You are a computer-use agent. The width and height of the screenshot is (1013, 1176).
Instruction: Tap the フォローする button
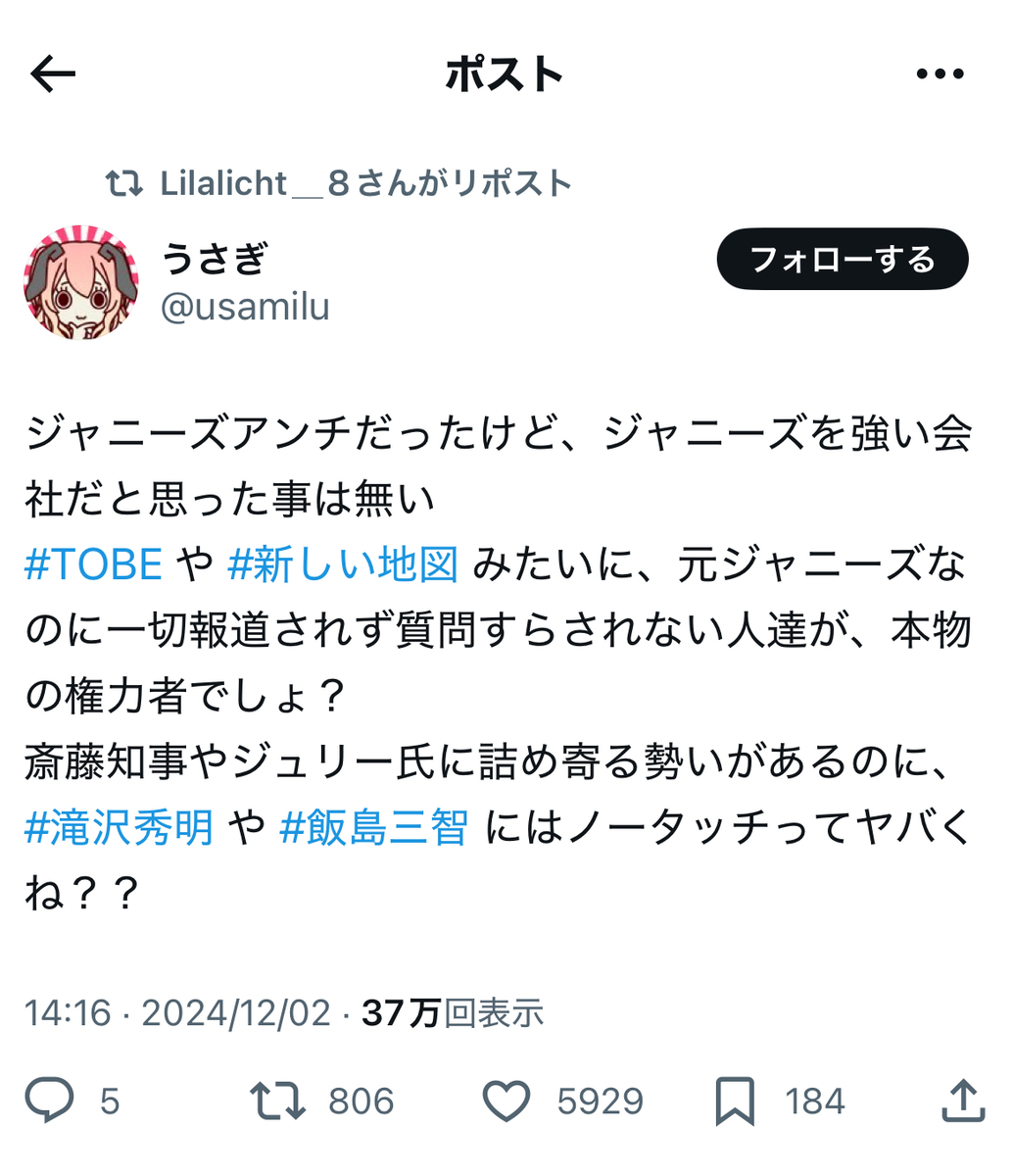842,260
